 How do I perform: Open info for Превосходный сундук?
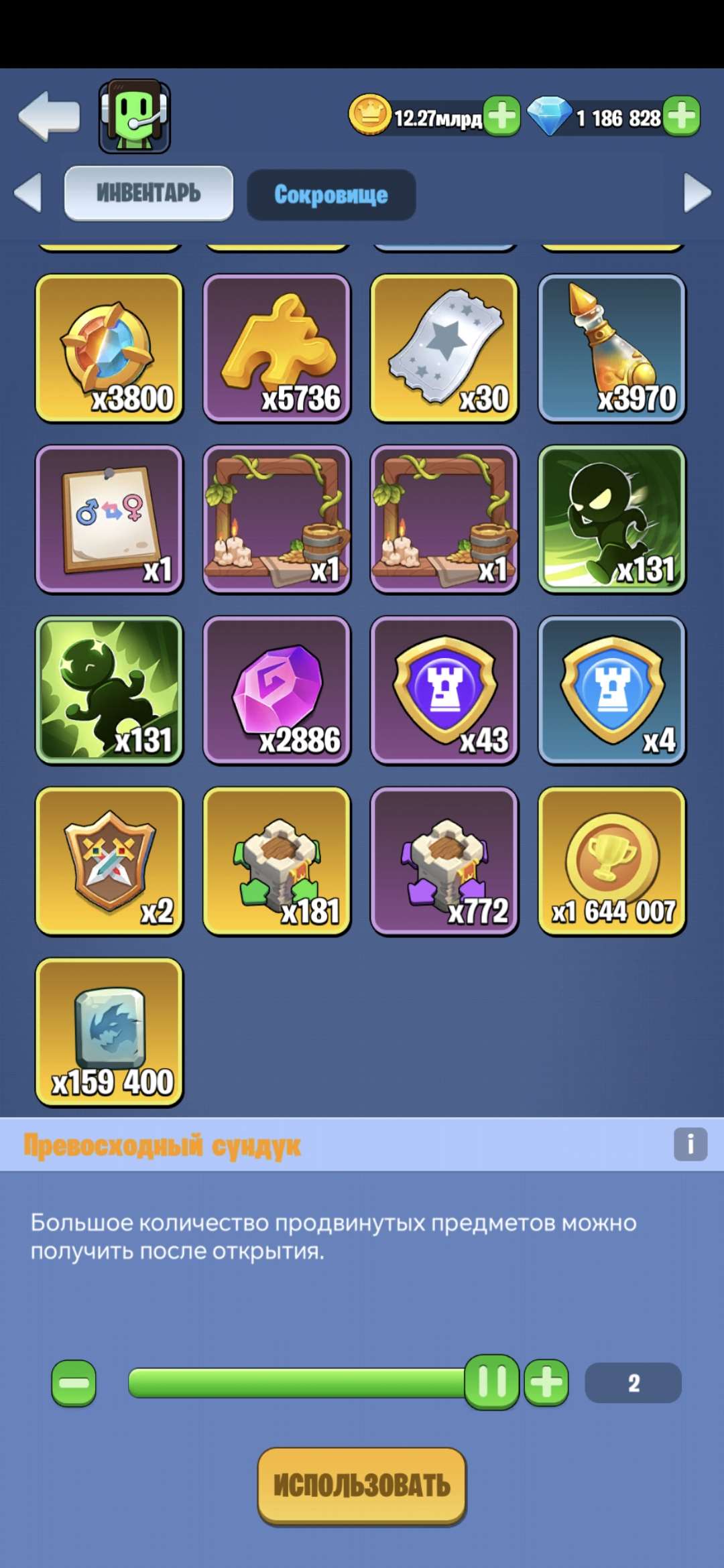click(x=690, y=1144)
